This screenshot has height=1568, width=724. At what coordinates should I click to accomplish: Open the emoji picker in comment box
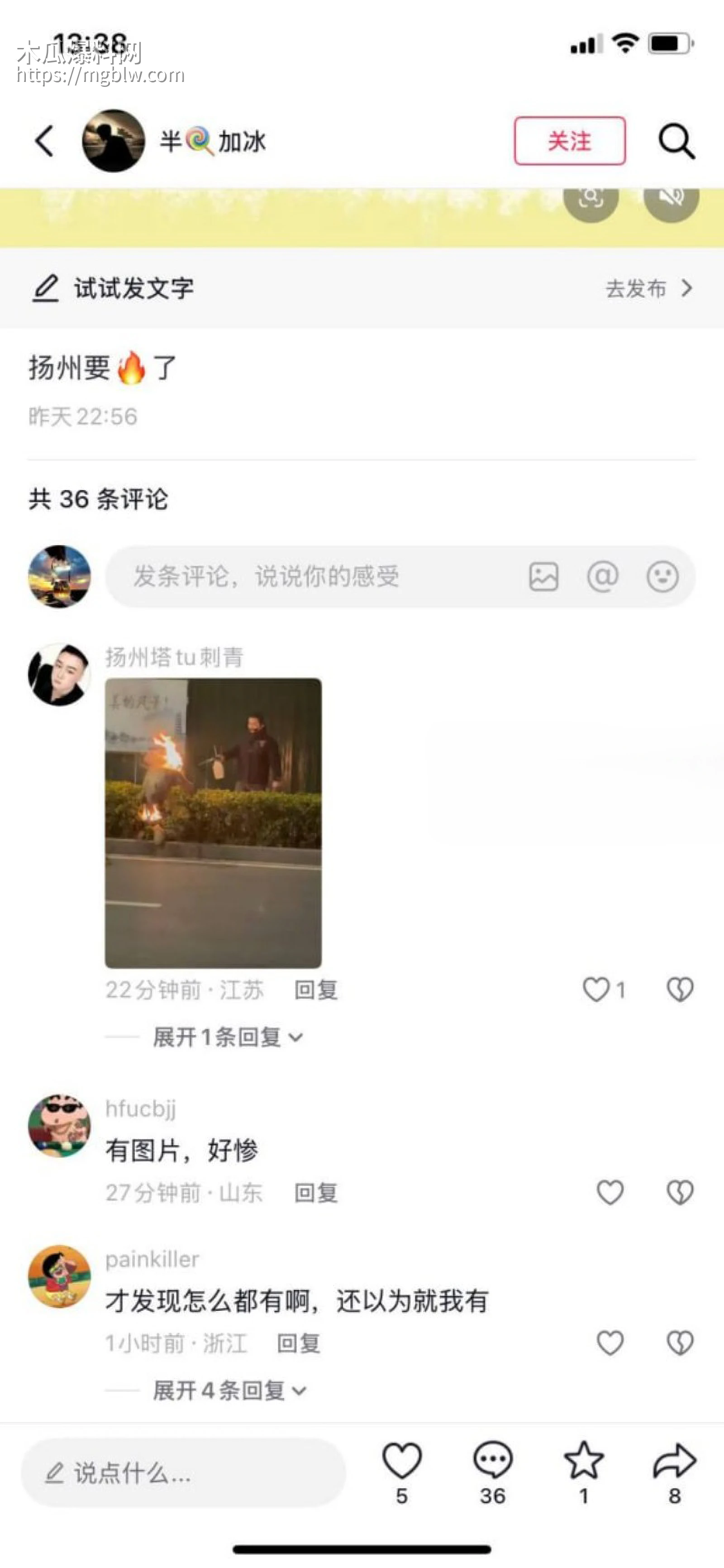pyautogui.click(x=664, y=576)
